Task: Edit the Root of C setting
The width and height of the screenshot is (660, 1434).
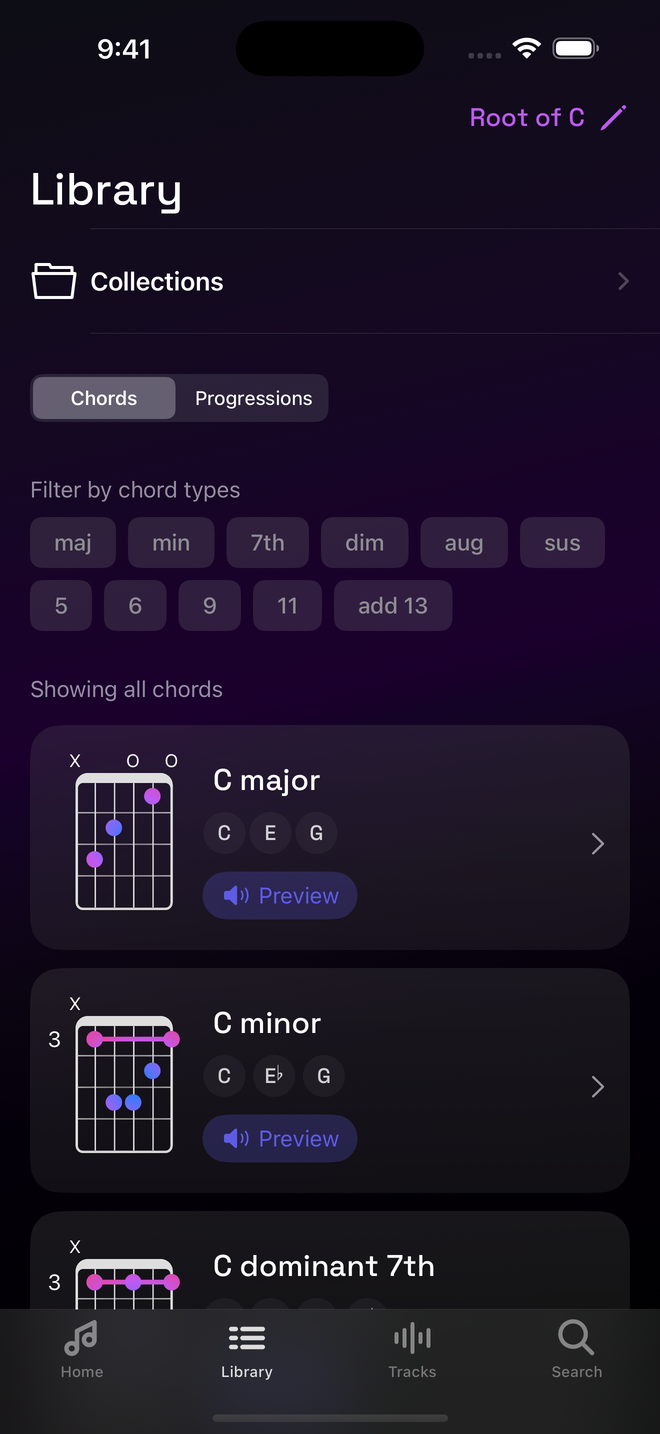Action: (x=548, y=118)
